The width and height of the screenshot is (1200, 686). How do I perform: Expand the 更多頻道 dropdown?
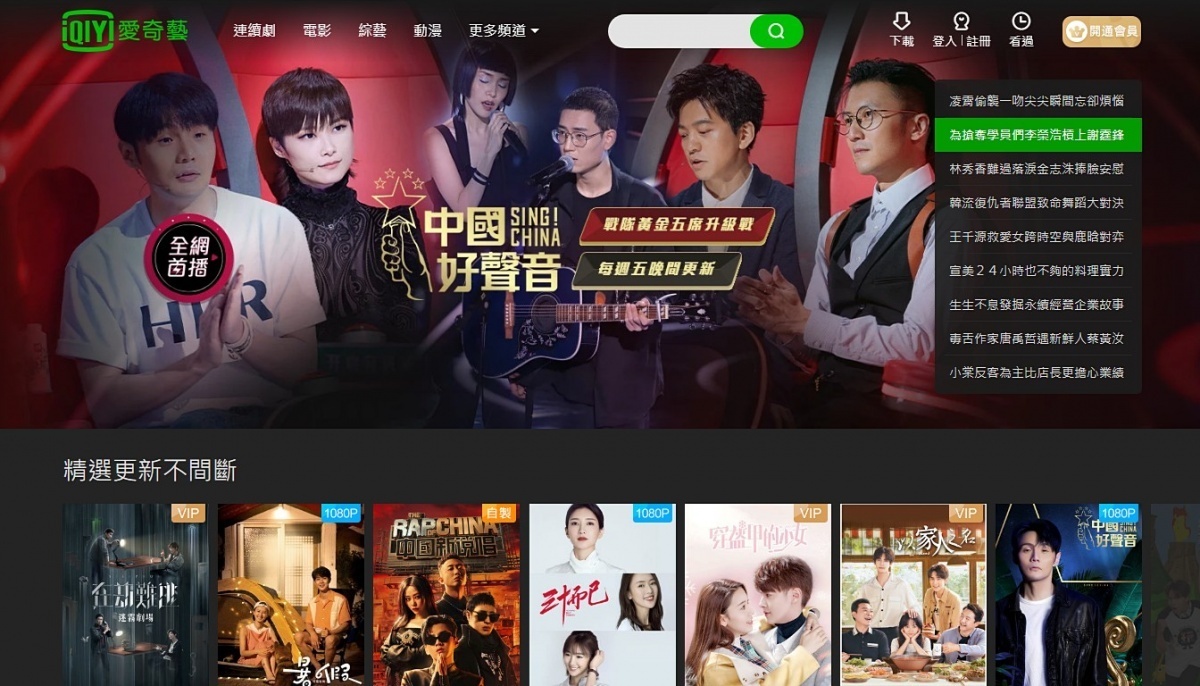(504, 31)
